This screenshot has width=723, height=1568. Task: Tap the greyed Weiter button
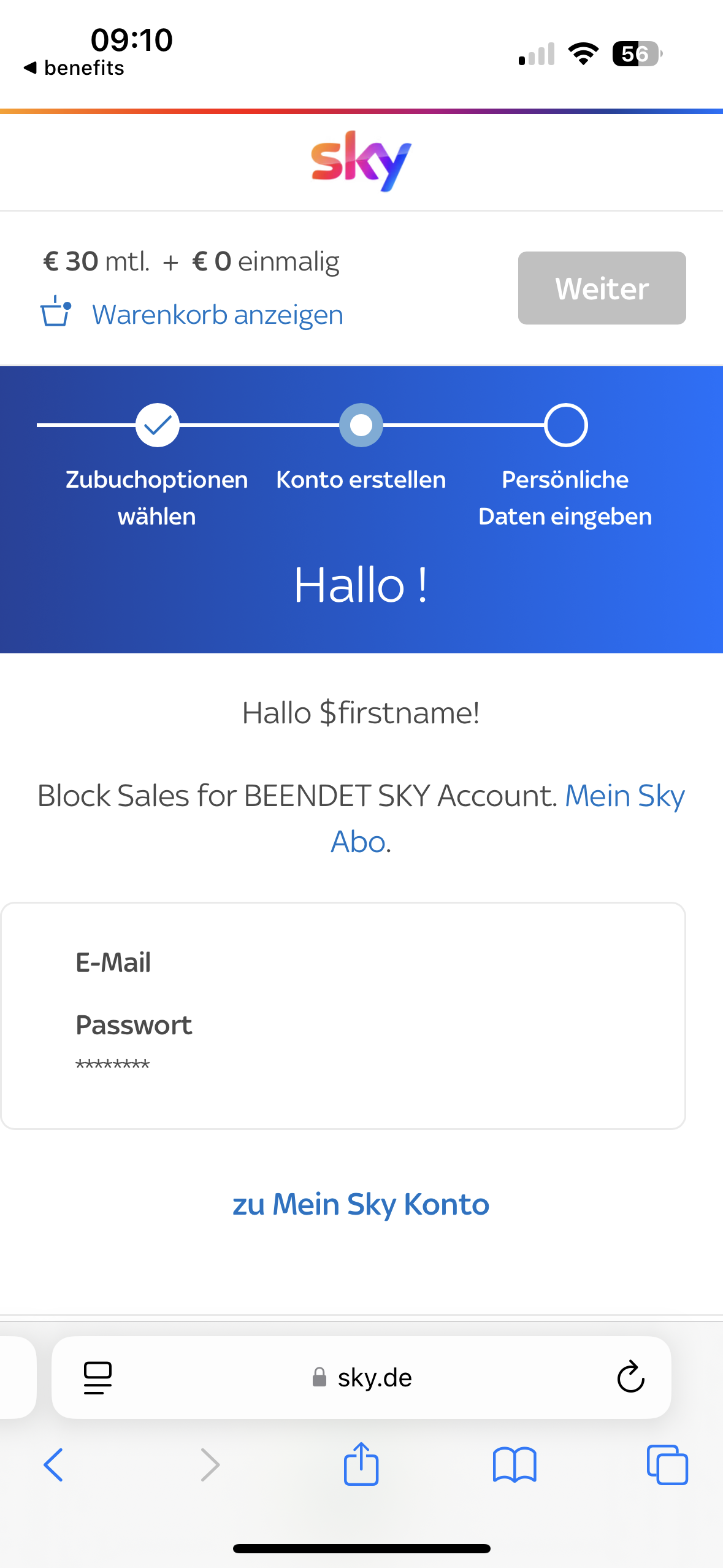pyautogui.click(x=602, y=288)
